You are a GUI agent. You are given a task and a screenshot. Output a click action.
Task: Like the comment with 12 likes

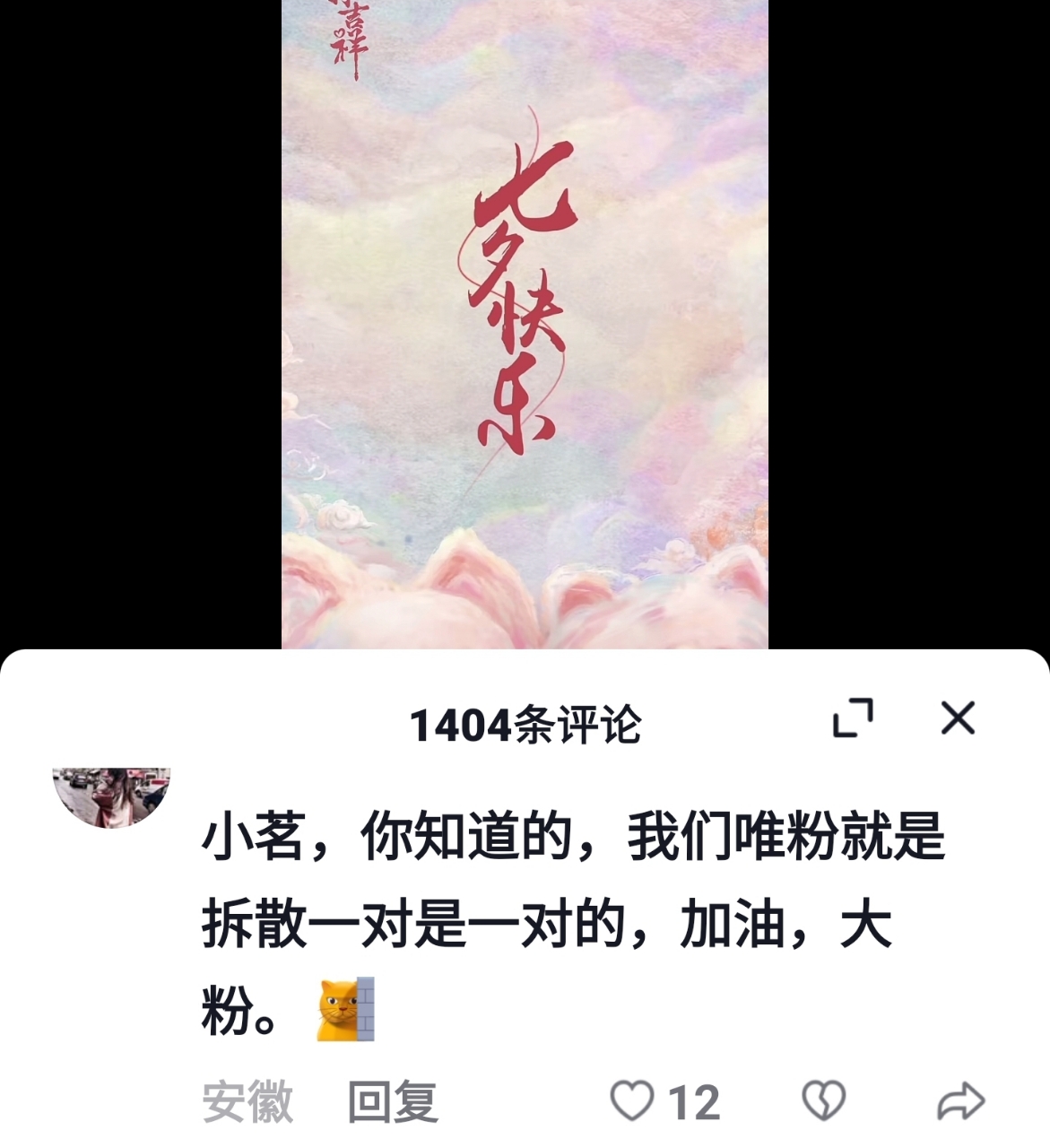[633, 1100]
